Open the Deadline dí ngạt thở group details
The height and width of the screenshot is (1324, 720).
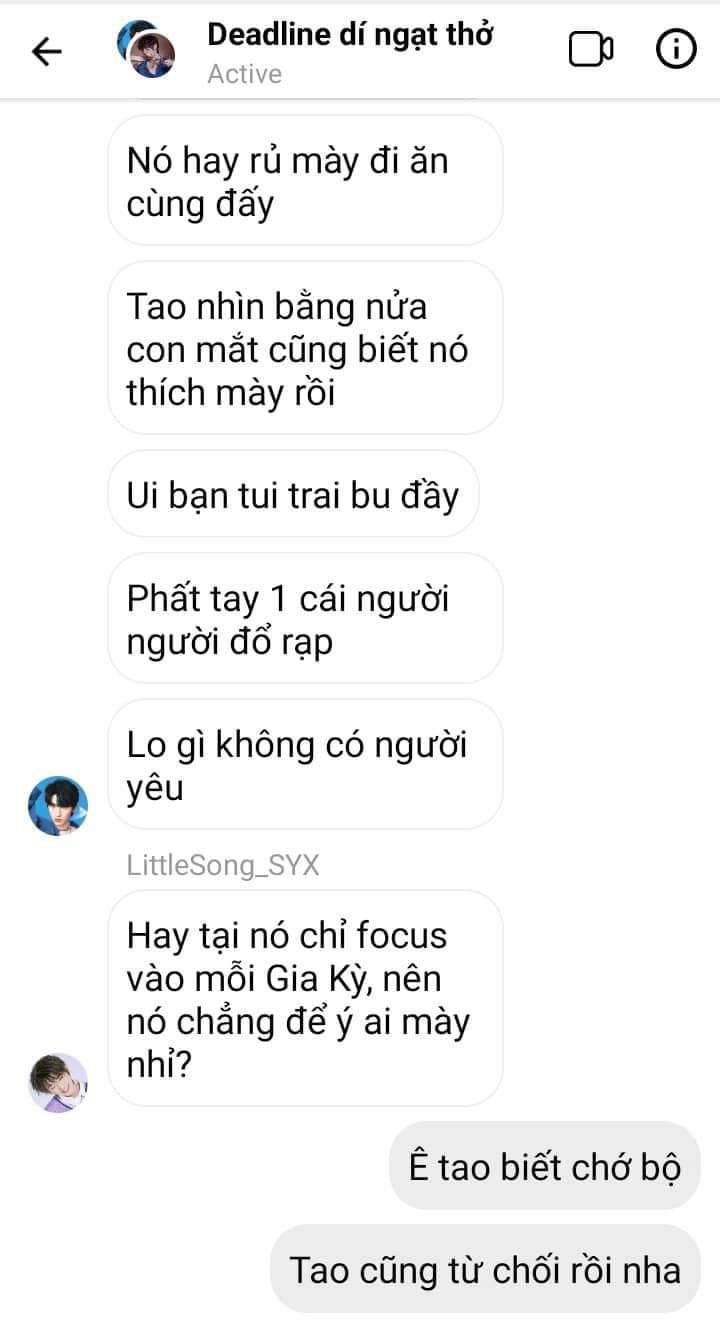[x=350, y=35]
